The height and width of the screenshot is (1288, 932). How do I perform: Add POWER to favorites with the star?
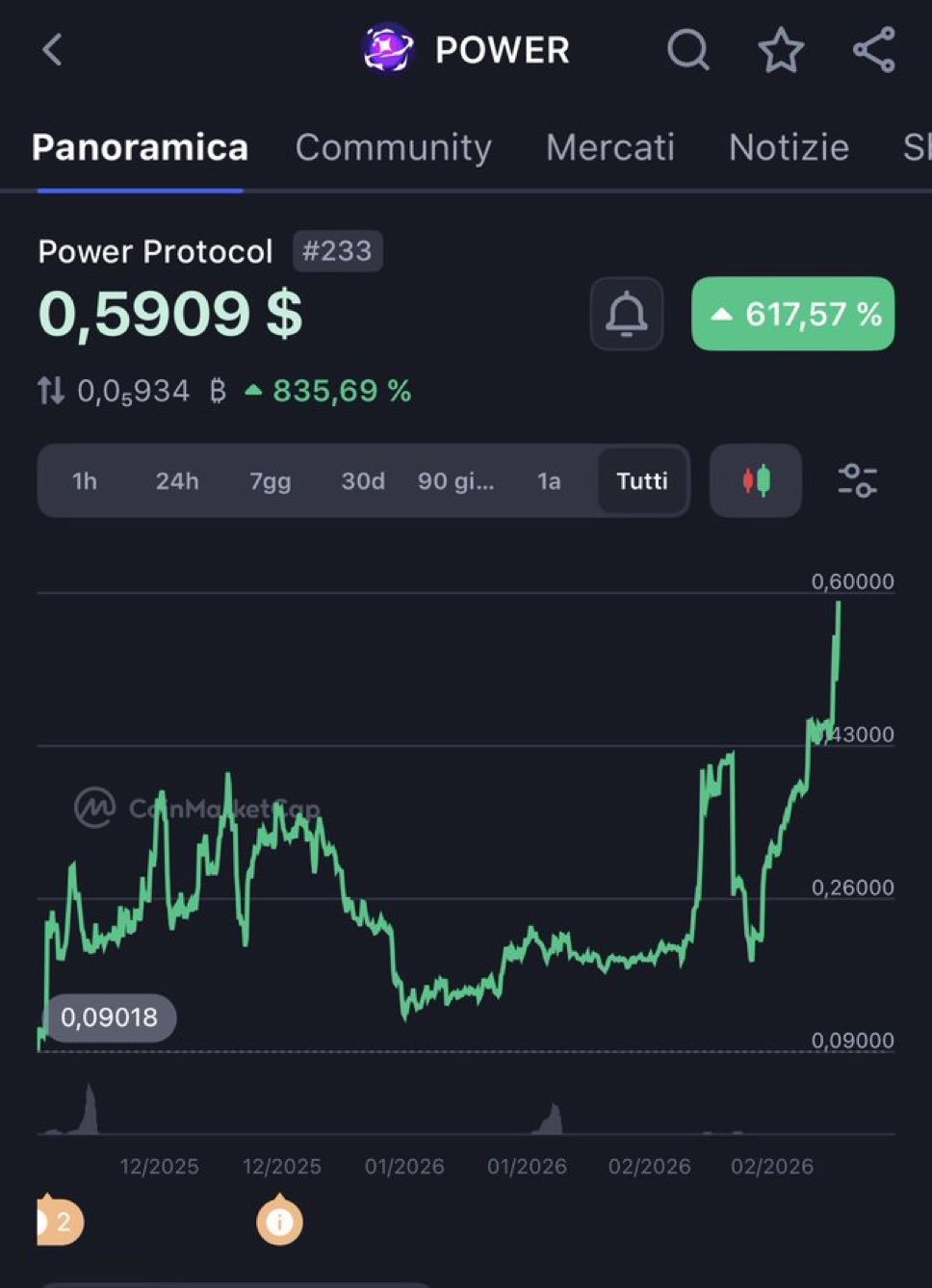[781, 50]
